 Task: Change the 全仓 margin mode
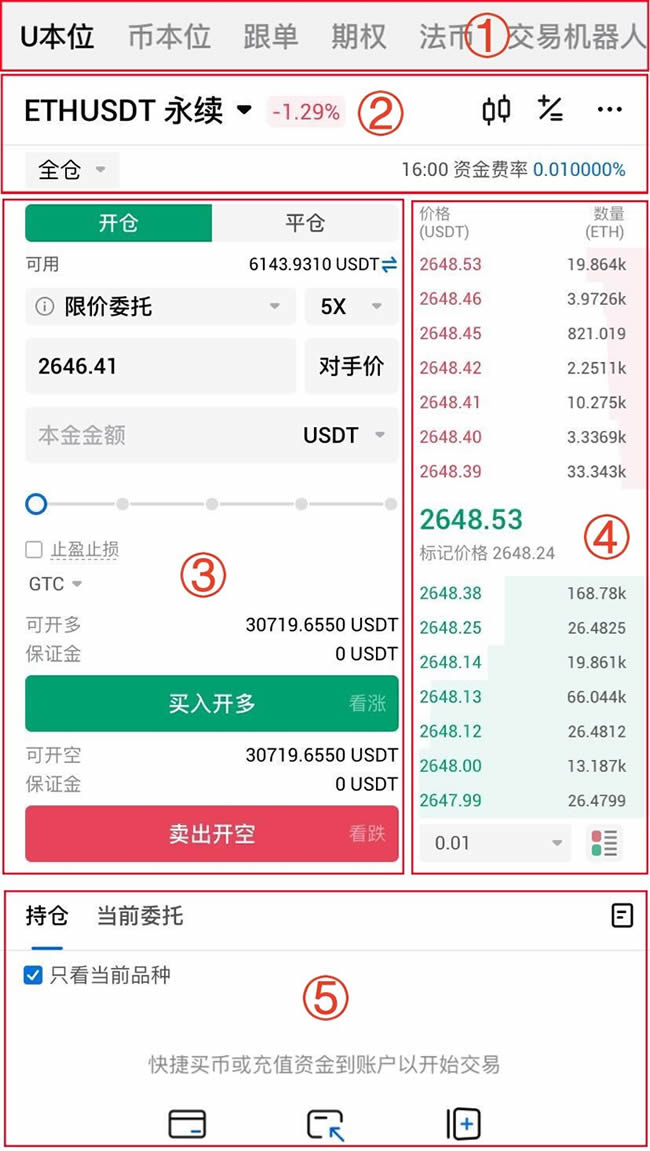pos(72,170)
